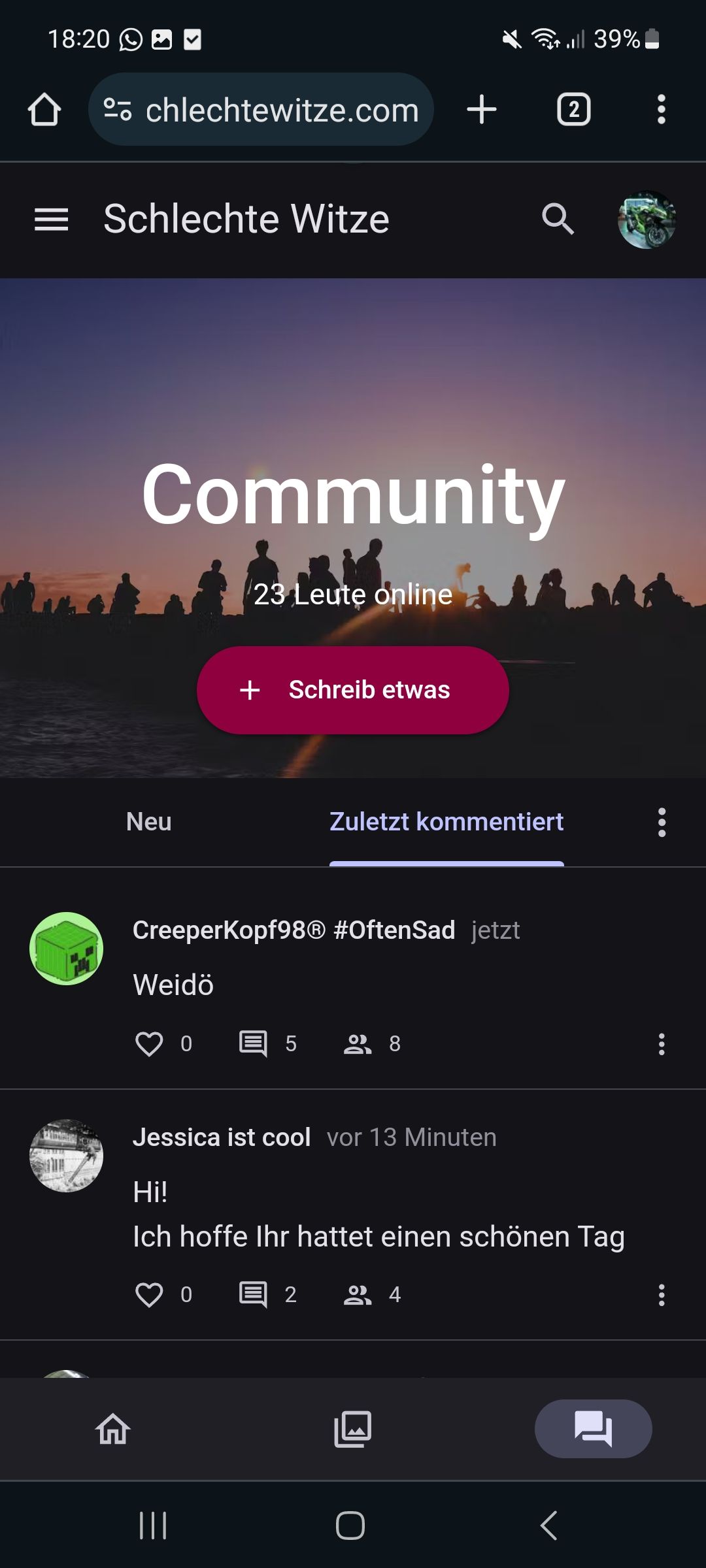
Task: Switch to the Neu tab
Action: pos(149,822)
